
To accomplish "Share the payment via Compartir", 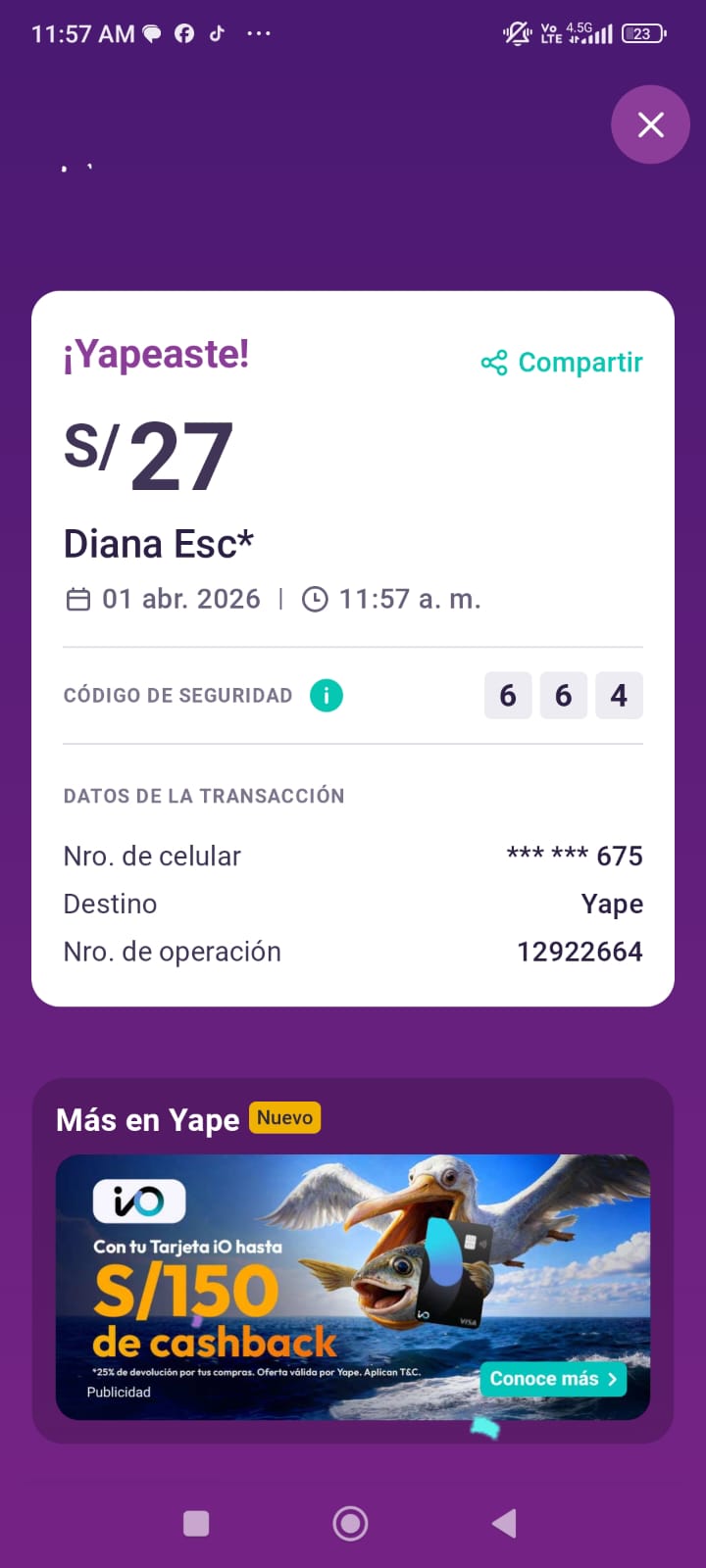I will (x=563, y=363).
